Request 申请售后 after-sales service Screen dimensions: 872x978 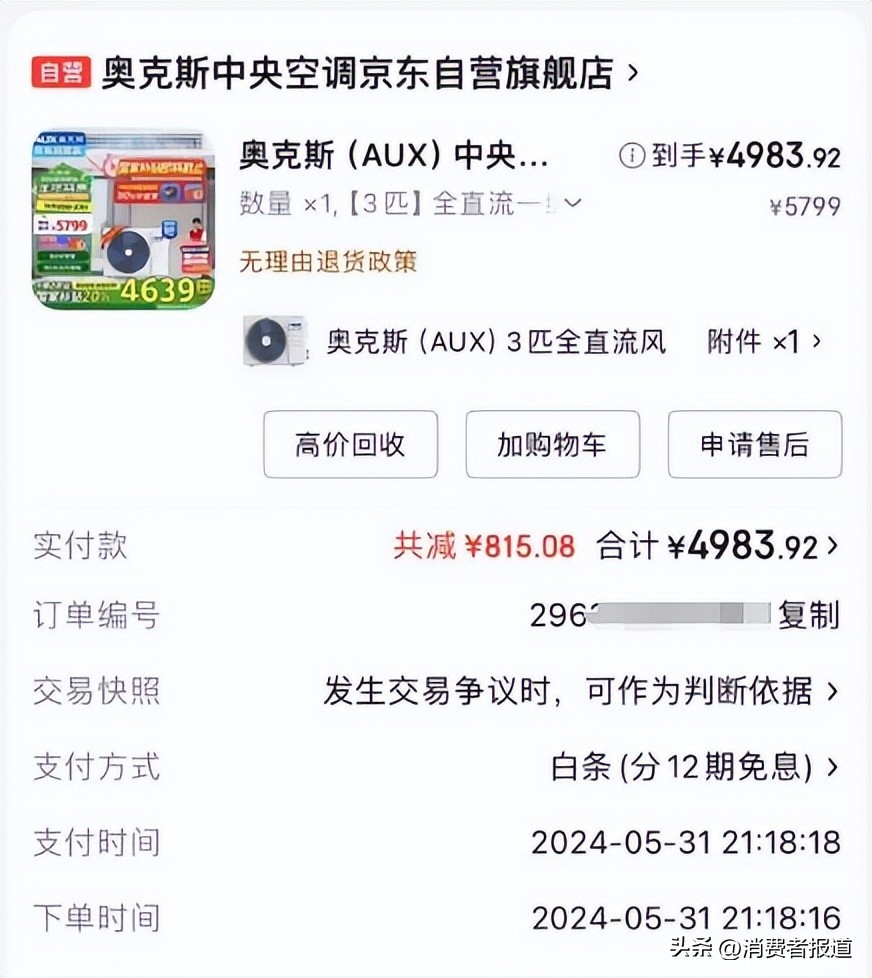(754, 445)
